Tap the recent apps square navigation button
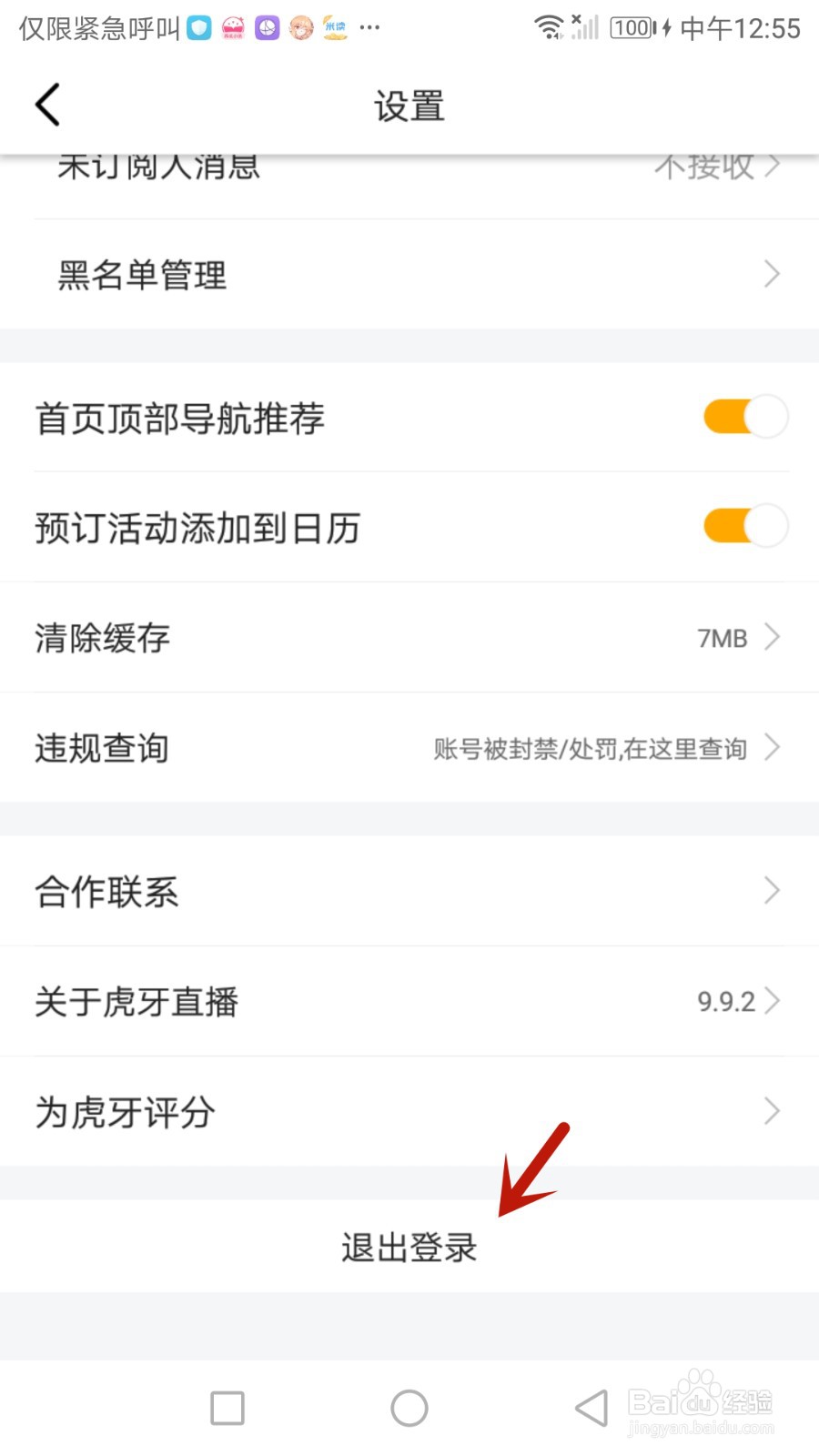The image size is (819, 1456). click(227, 1407)
